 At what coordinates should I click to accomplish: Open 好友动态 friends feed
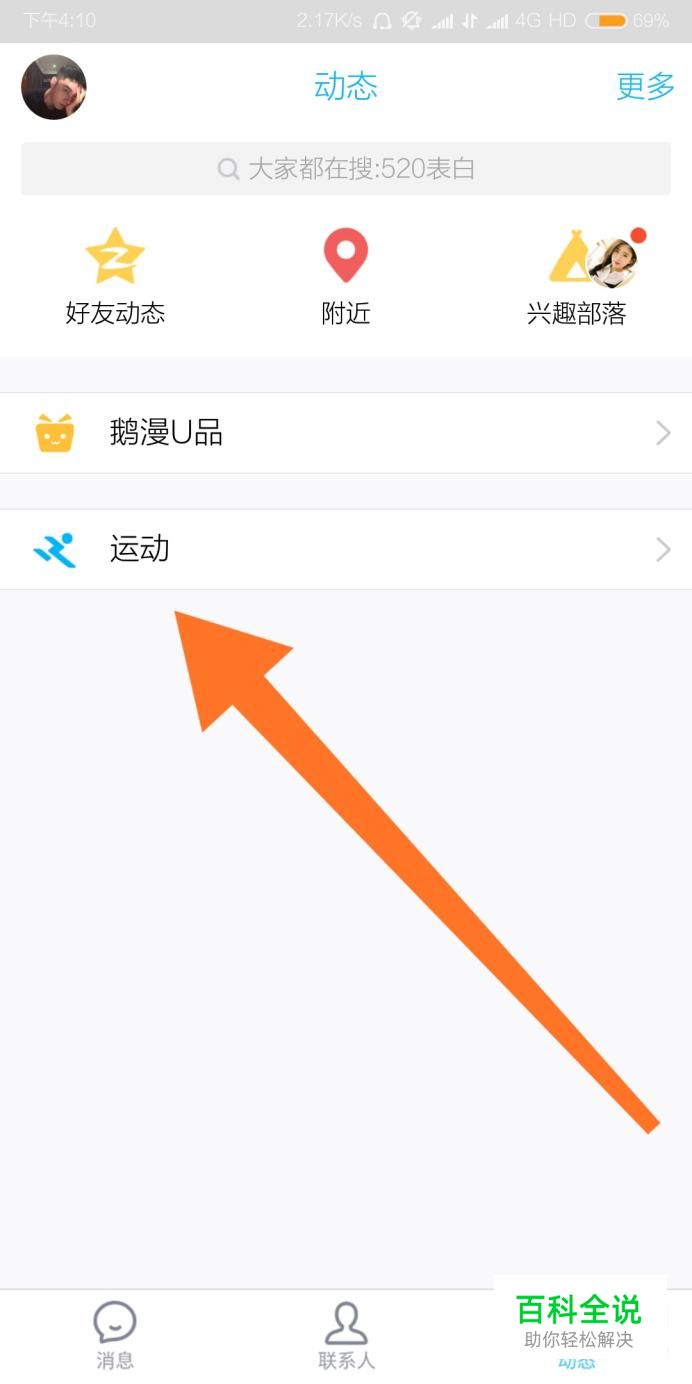tap(115, 278)
